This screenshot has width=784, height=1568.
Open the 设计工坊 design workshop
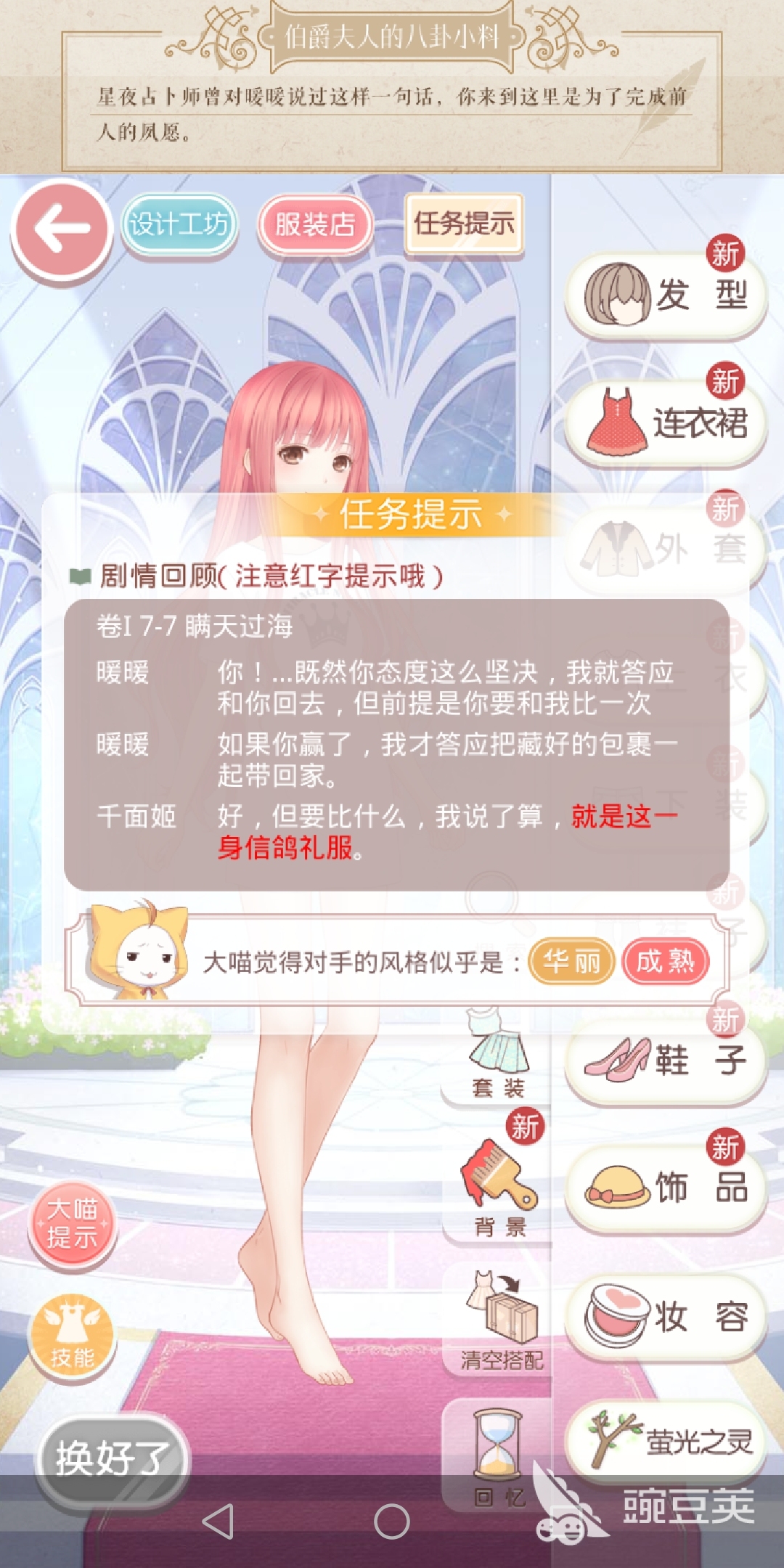pyautogui.click(x=179, y=224)
